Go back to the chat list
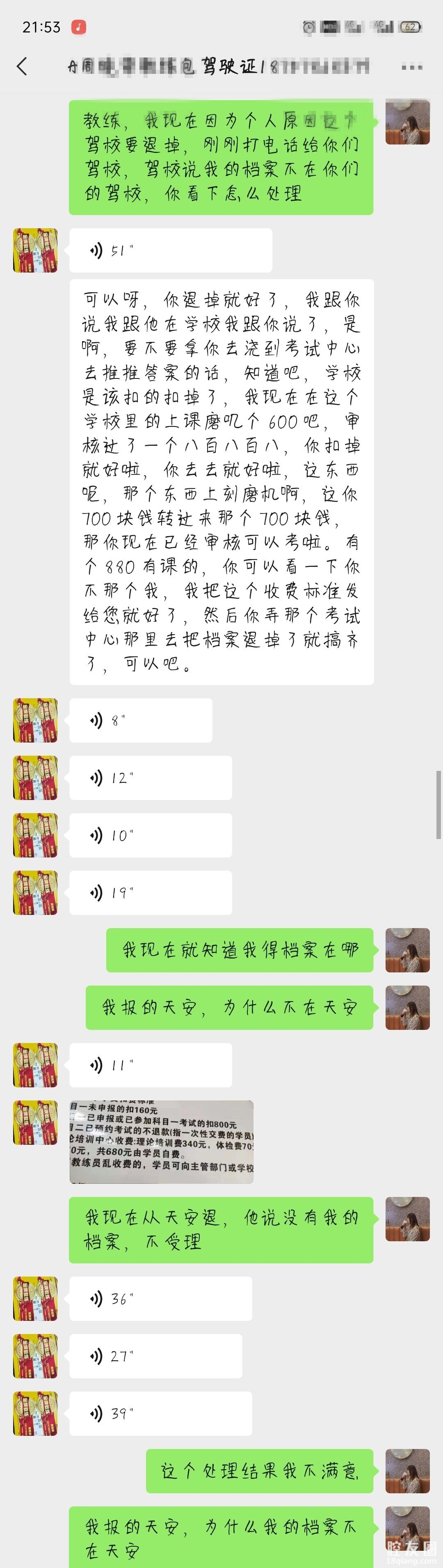The height and width of the screenshot is (1568, 443). [23, 66]
